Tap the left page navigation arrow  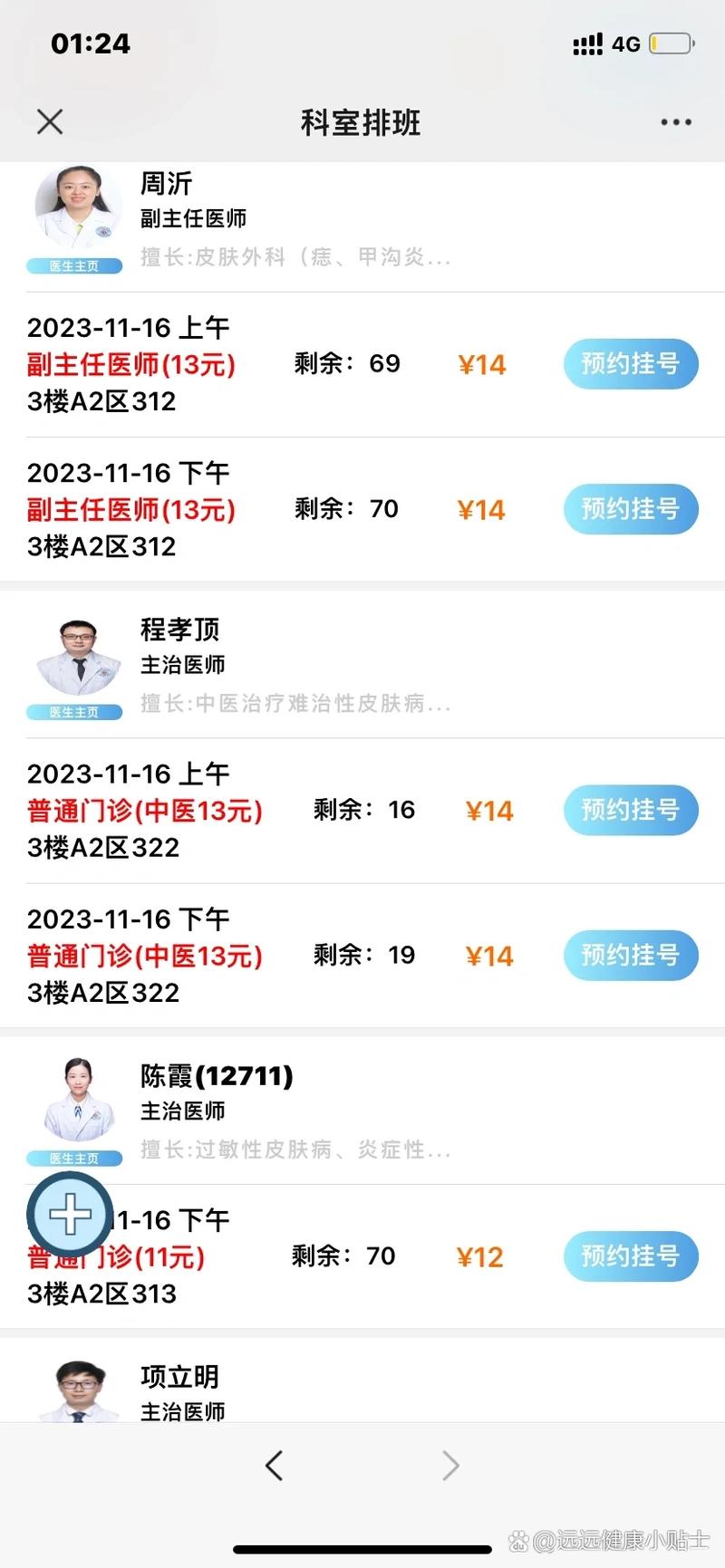275,1465
